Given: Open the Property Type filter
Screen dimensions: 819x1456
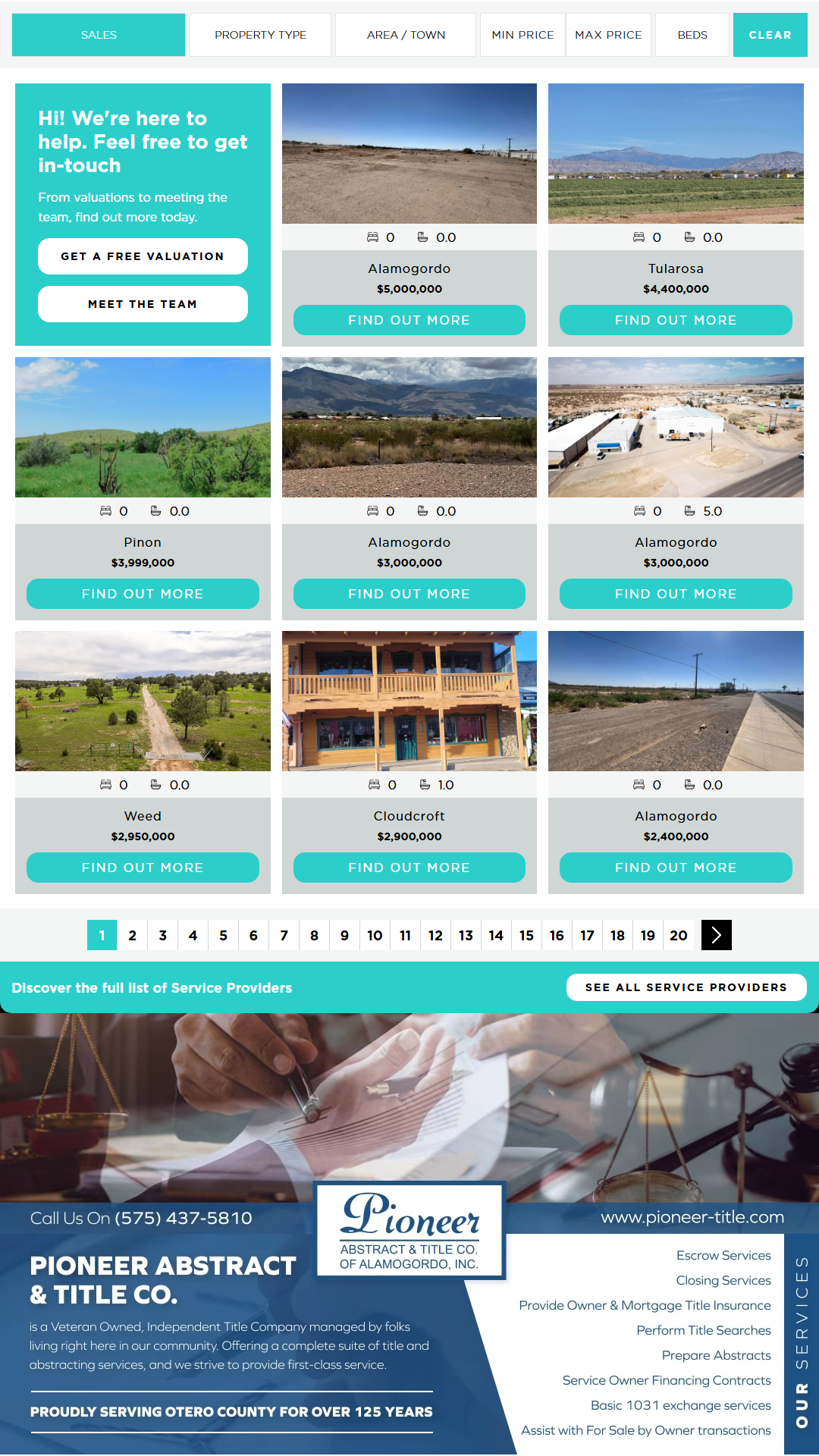Looking at the screenshot, I should coord(260,35).
